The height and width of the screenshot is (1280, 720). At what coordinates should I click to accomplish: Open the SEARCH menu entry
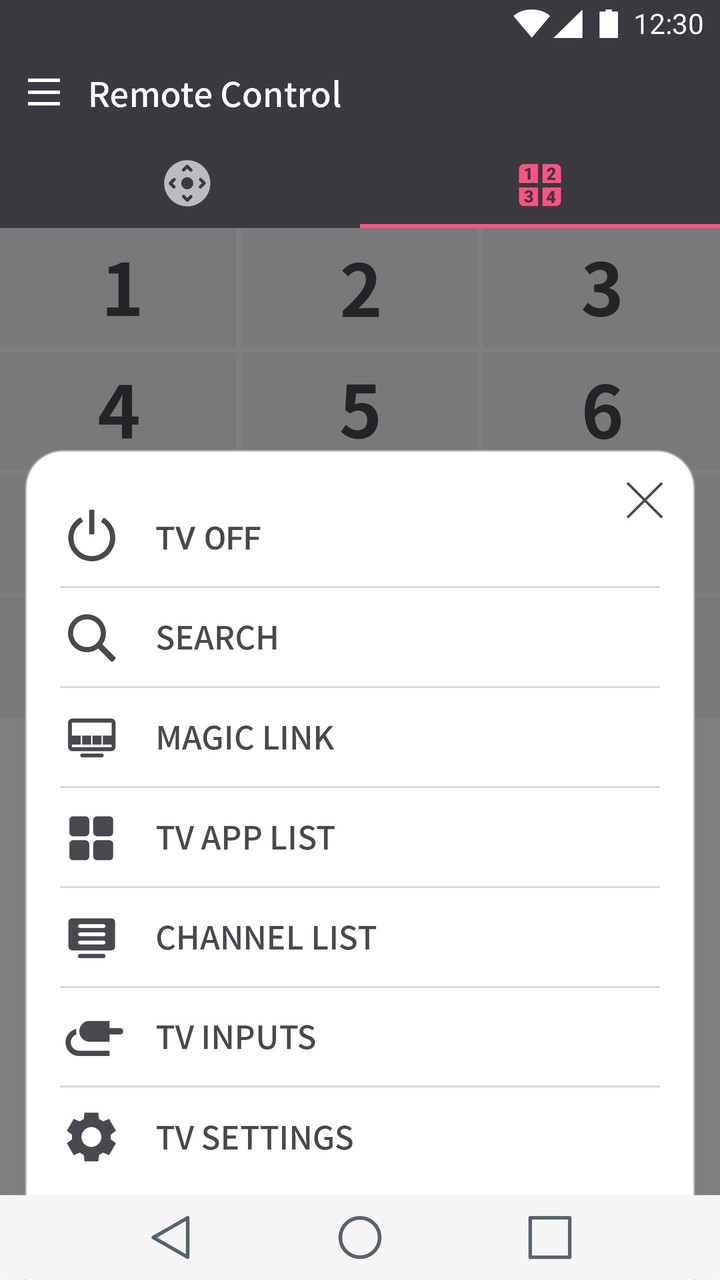tap(217, 637)
